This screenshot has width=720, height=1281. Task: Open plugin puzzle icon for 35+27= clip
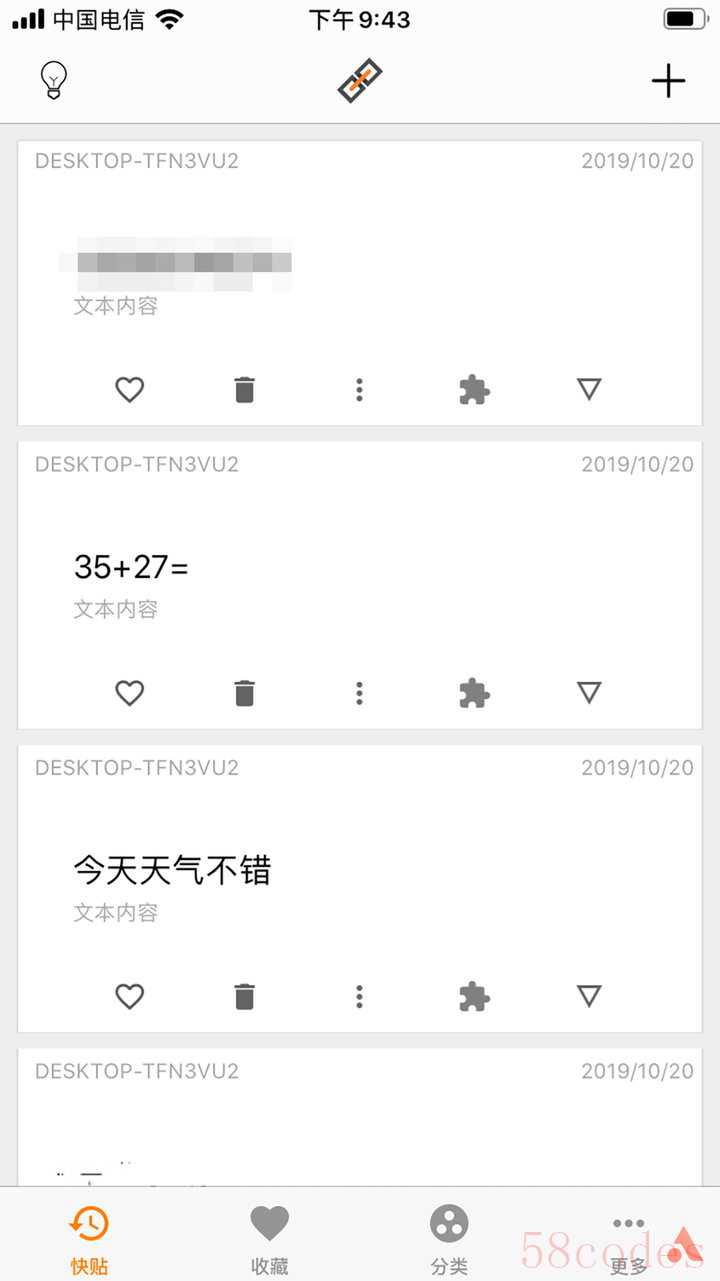[x=474, y=692]
